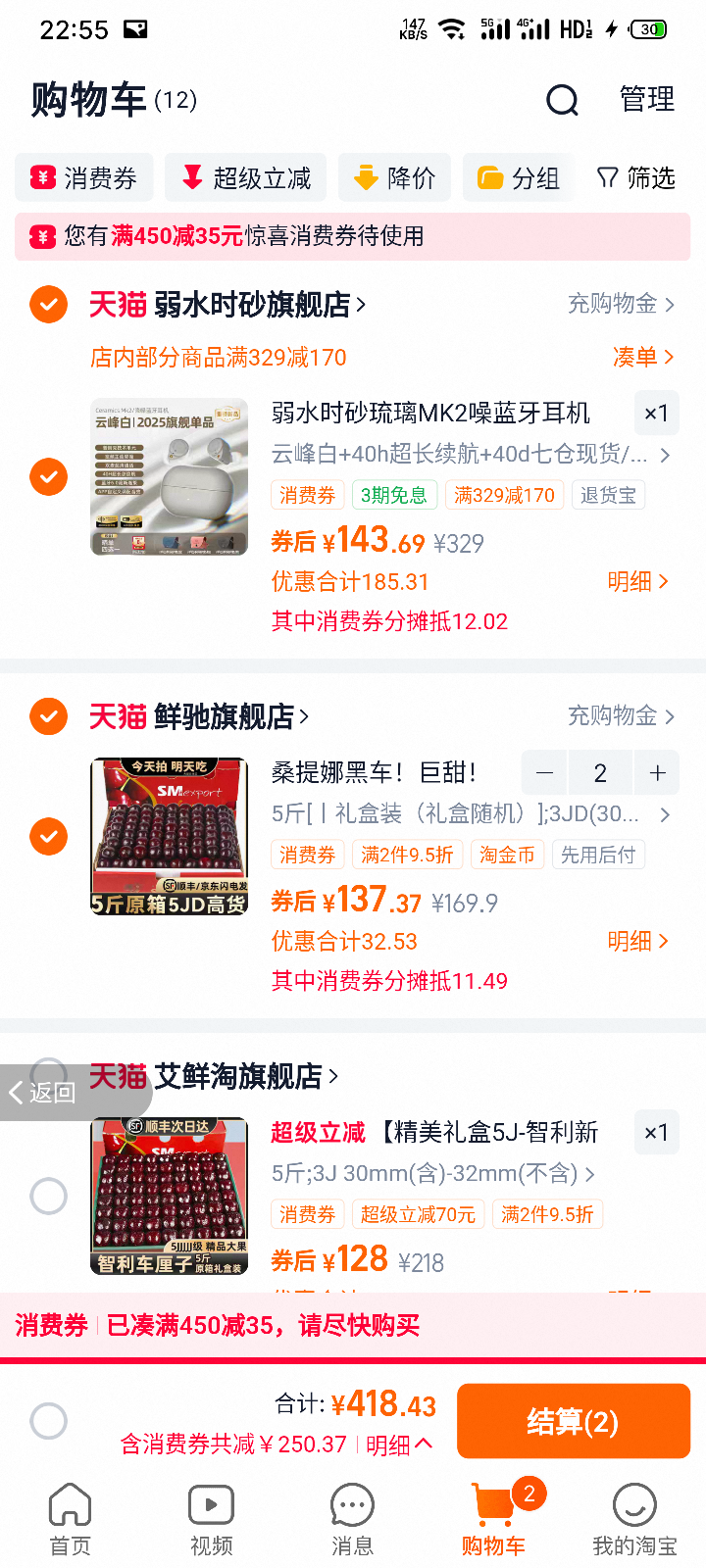Tap 结算(2) to check out
This screenshot has height=1568, width=706.
coord(574,1421)
